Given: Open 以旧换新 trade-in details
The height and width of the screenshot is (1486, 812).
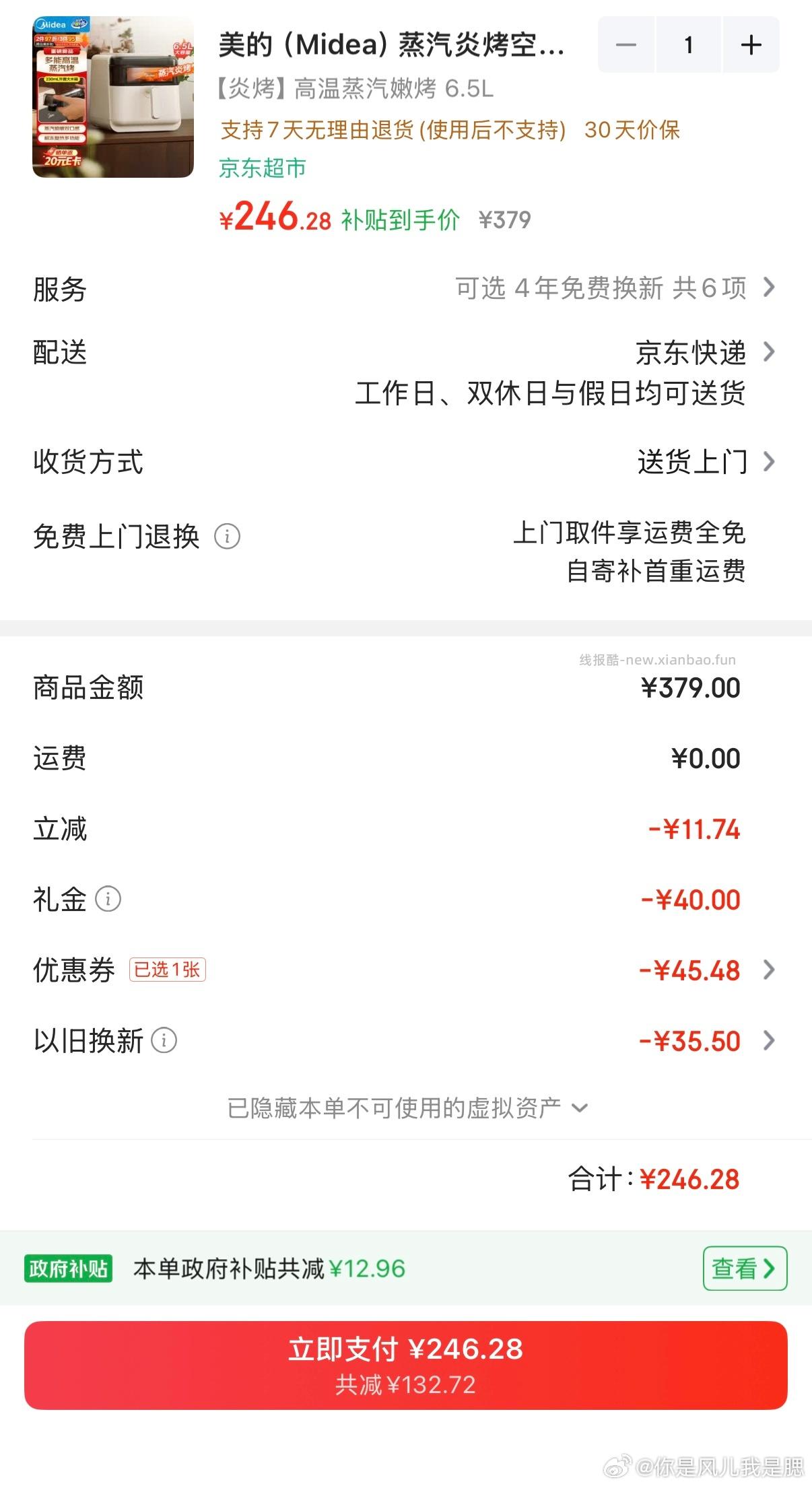Looking at the screenshot, I should [x=768, y=1041].
